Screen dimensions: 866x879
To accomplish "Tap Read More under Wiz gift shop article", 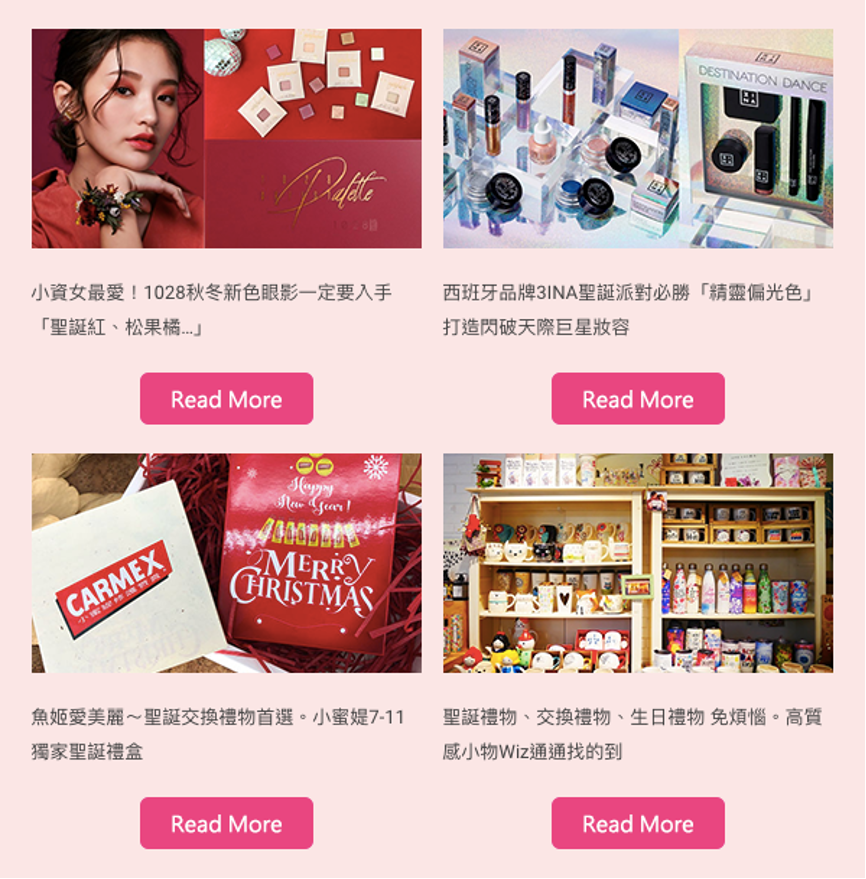I will 638,823.
